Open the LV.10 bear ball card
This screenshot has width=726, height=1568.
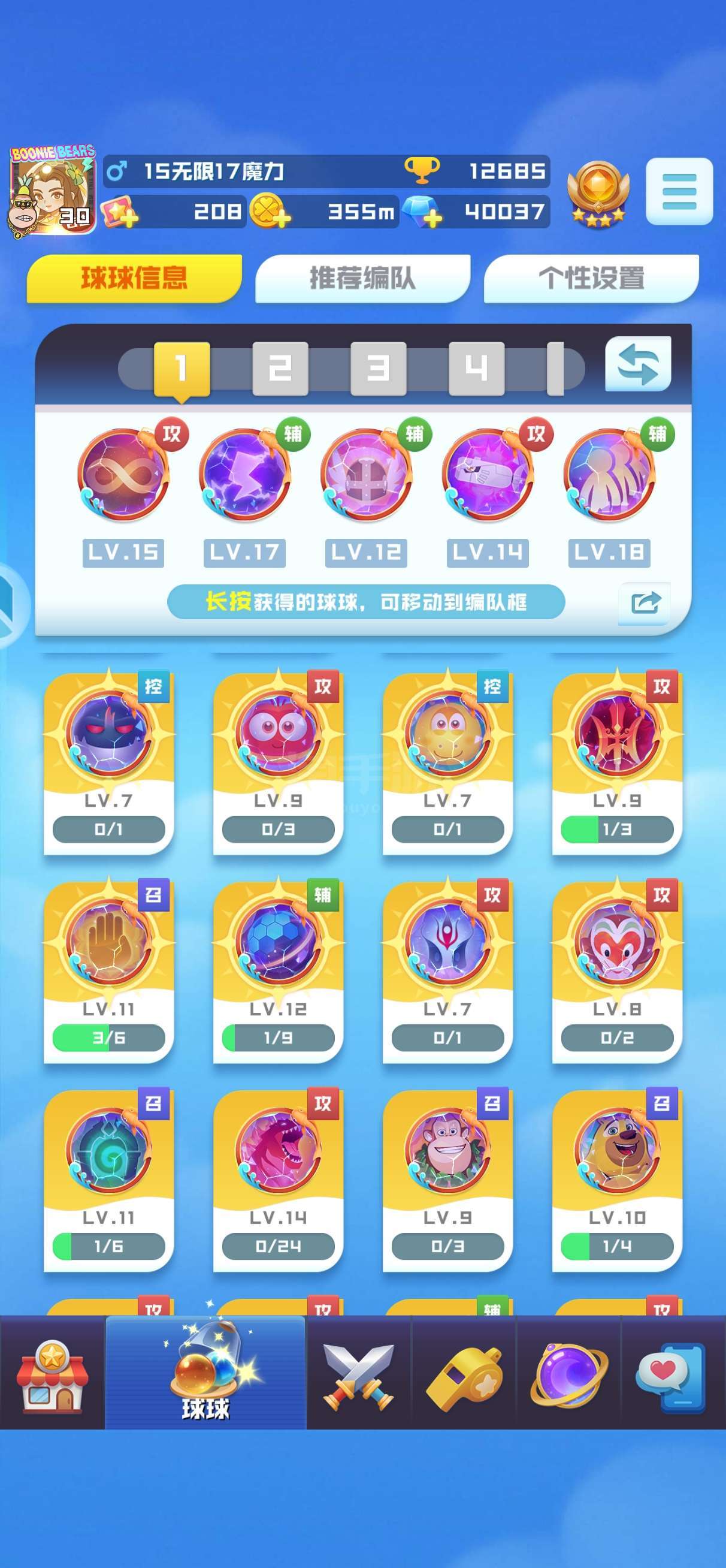point(617,1181)
